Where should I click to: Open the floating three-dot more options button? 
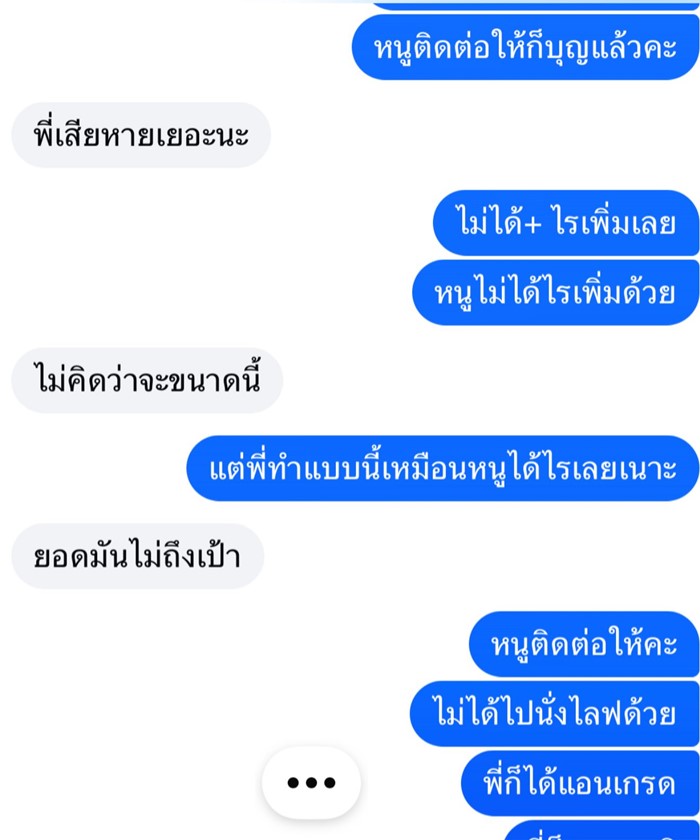coord(311,782)
